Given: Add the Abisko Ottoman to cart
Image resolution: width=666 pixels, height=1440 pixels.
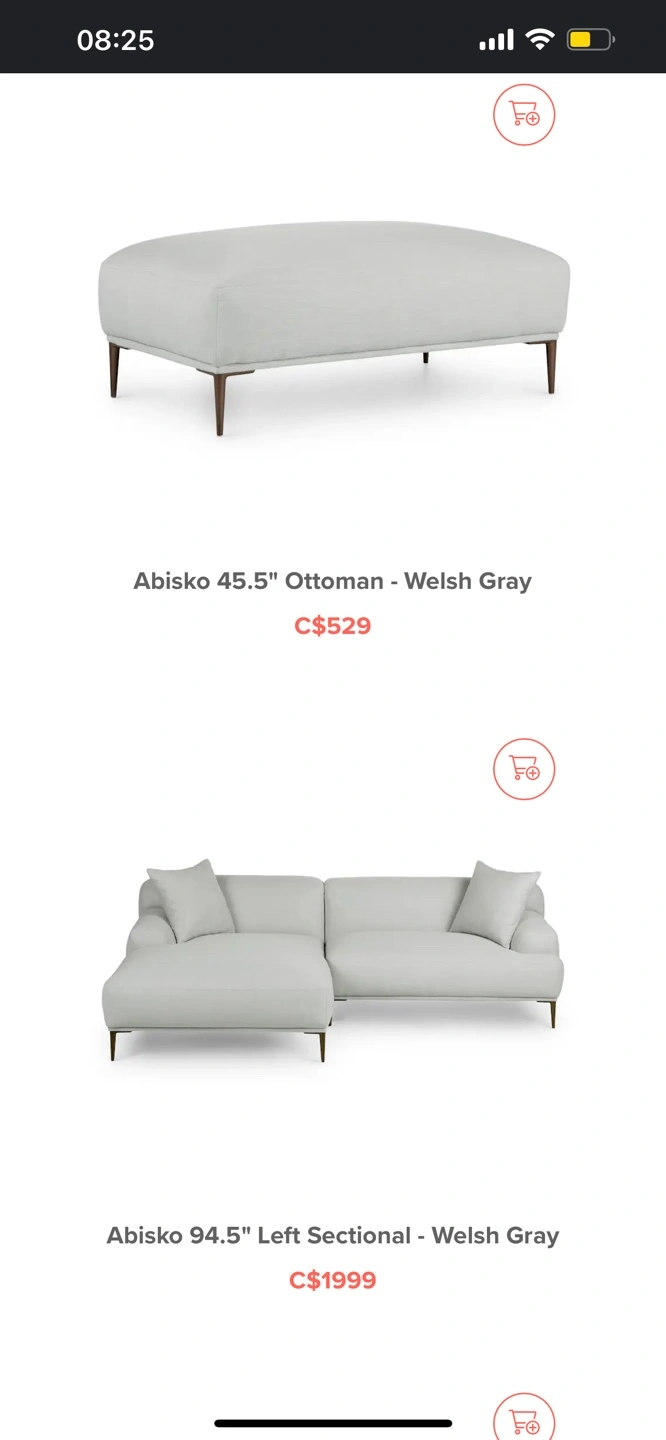Looking at the screenshot, I should coord(523,115).
